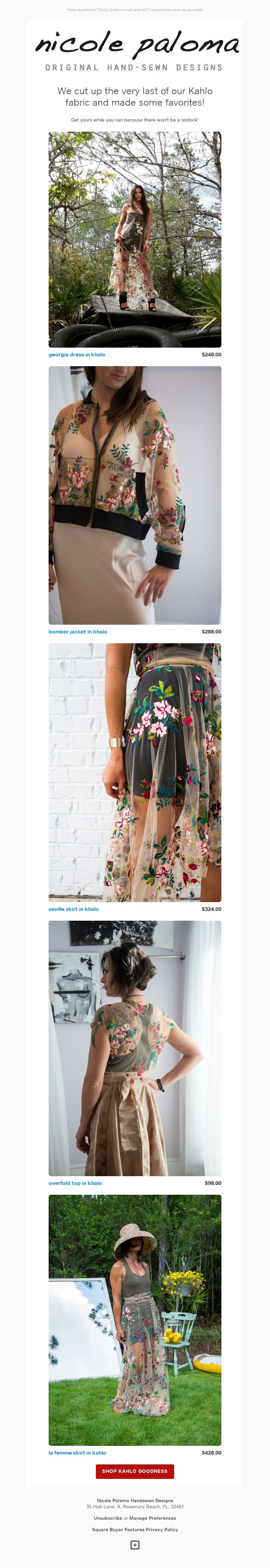Open Square Buyer Features
The image size is (270, 1568).
[x=118, y=1529]
